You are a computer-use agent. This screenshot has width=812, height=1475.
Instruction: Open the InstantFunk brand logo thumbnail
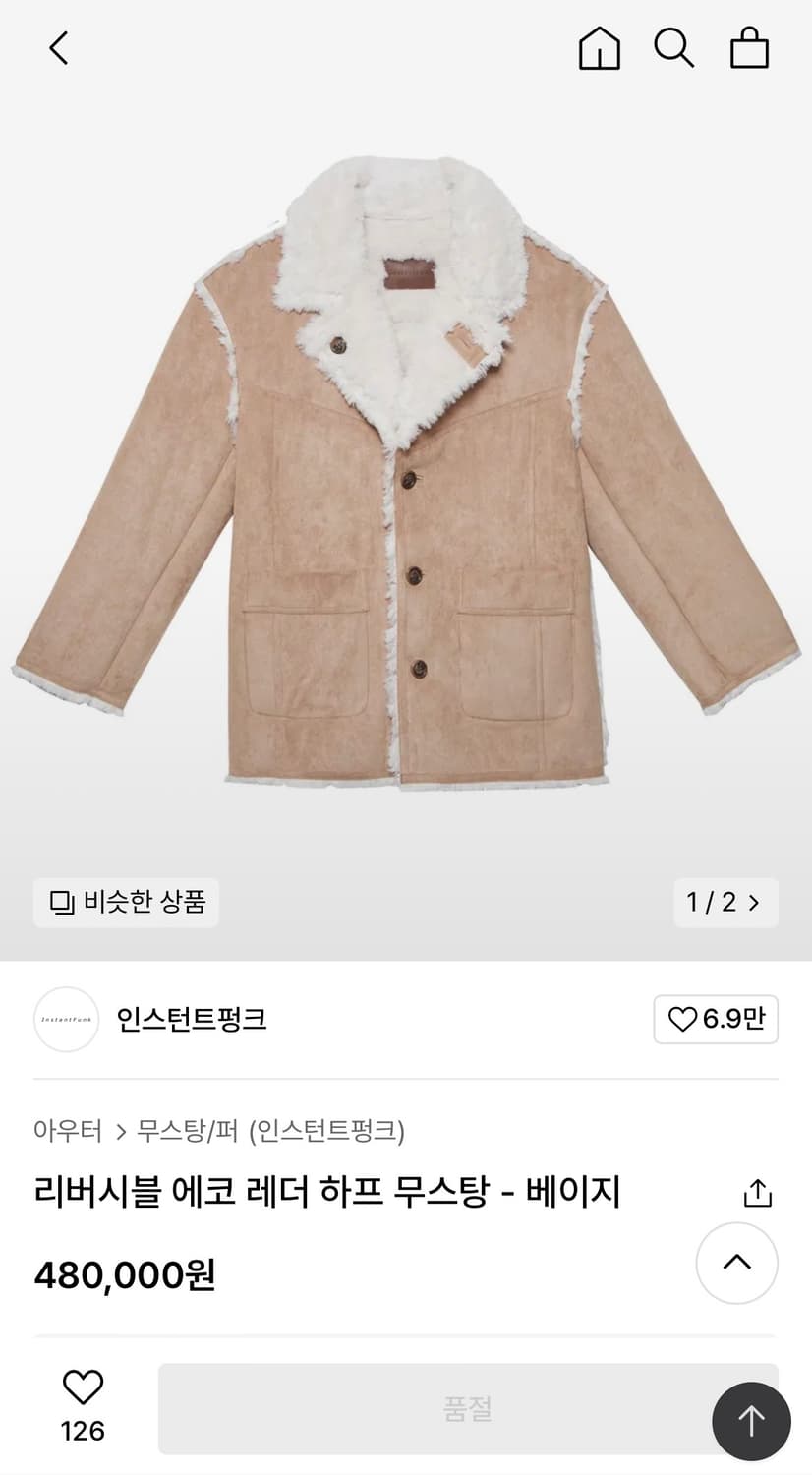point(66,1020)
